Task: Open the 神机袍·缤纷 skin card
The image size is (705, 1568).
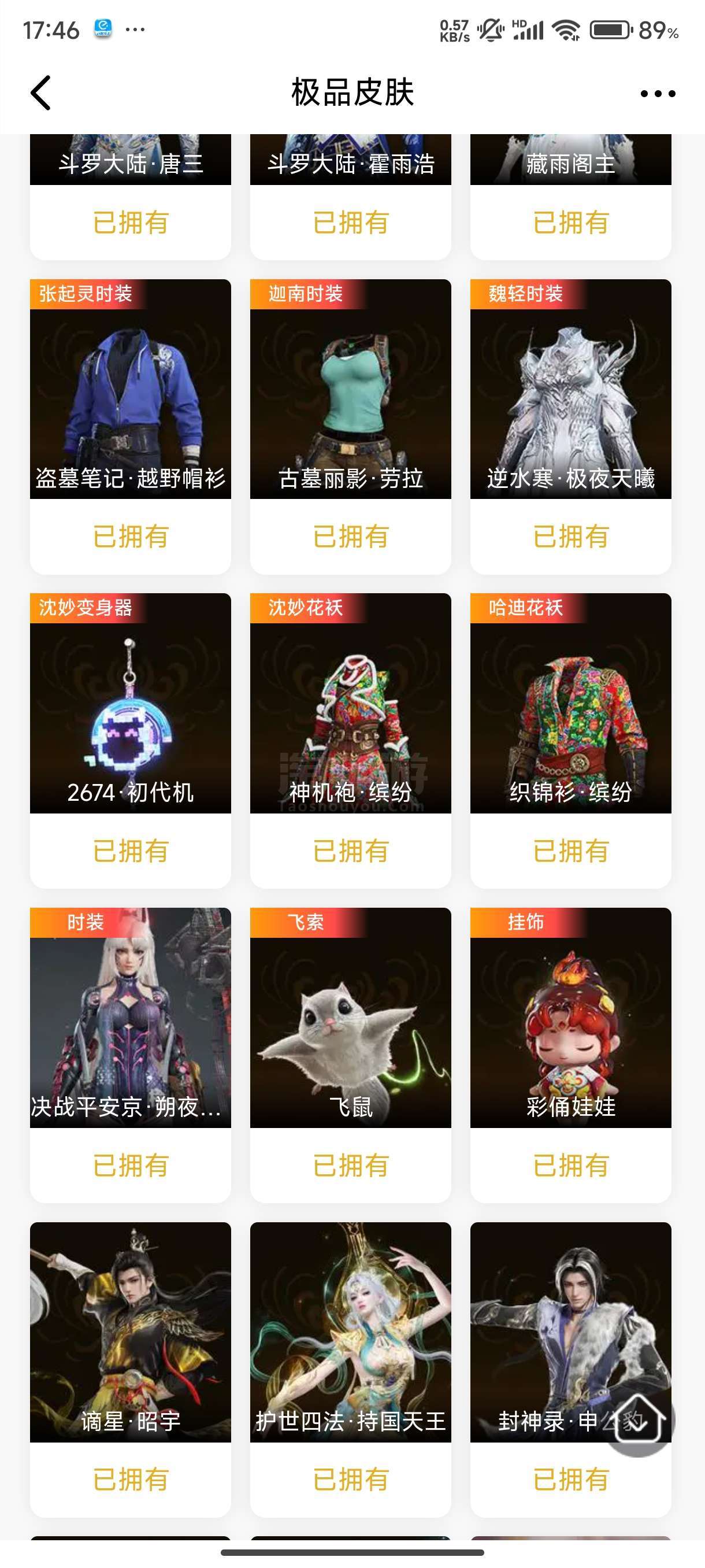Action: click(x=350, y=740)
